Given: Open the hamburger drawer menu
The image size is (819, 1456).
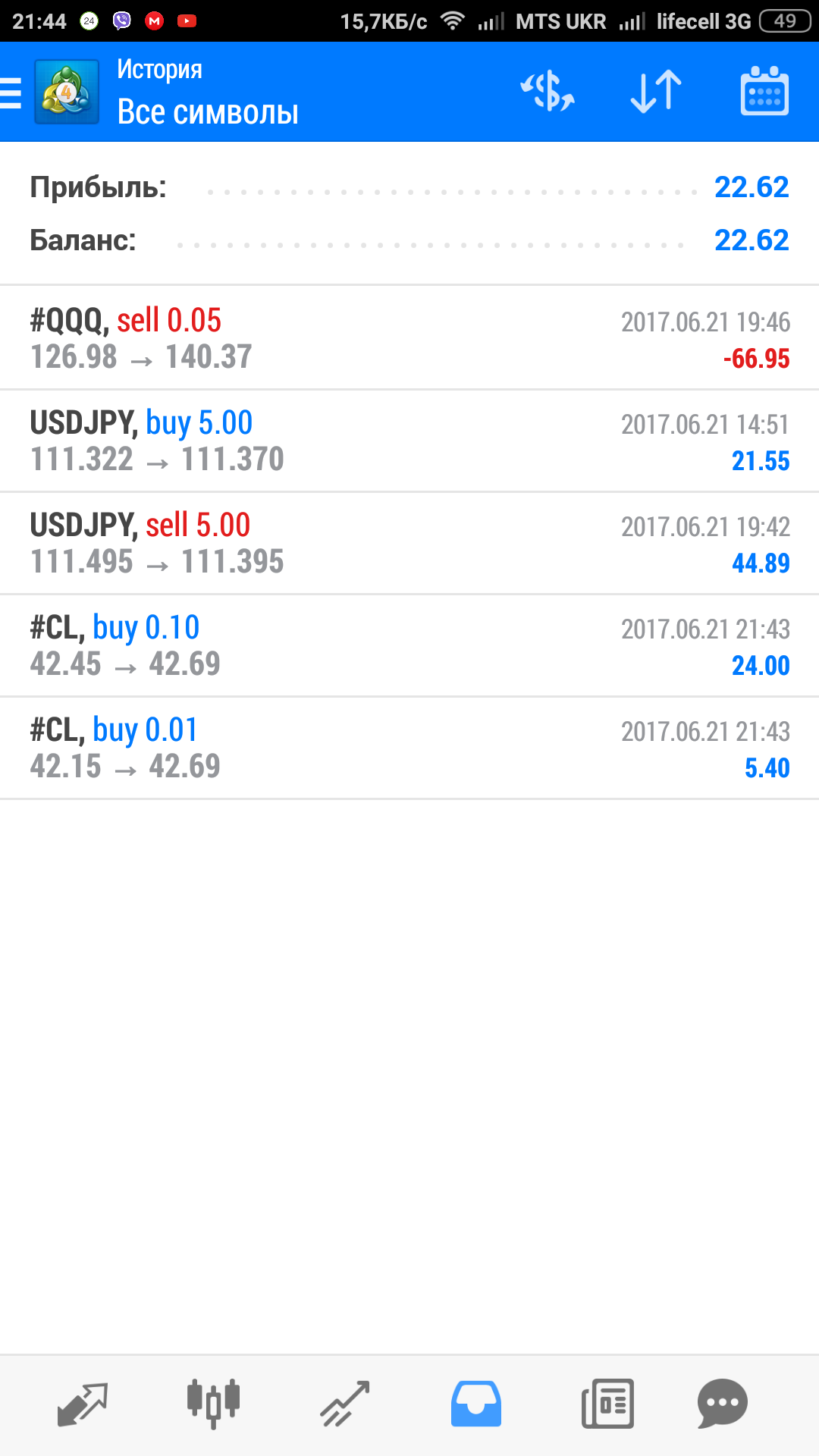Looking at the screenshot, I should (x=11, y=94).
